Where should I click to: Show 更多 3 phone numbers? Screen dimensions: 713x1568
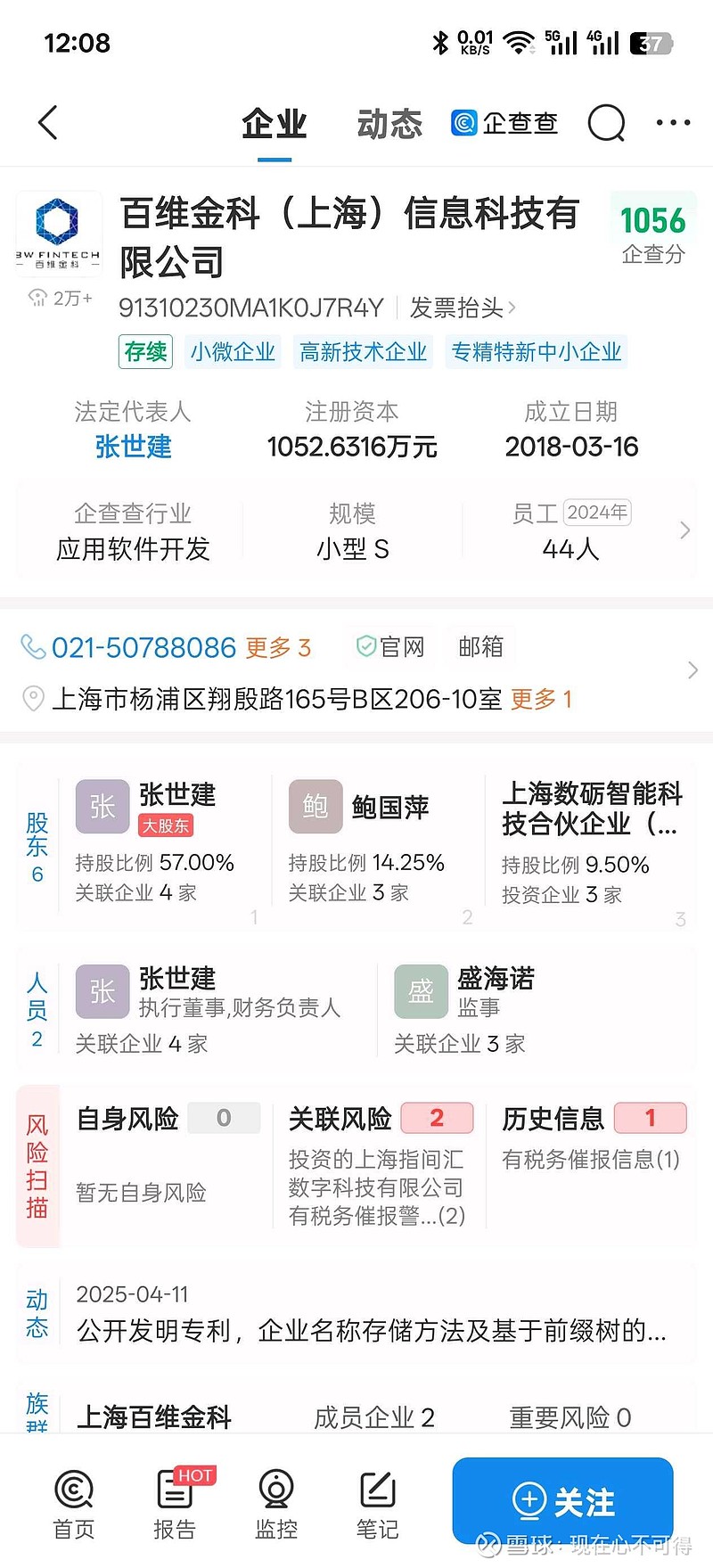(278, 648)
